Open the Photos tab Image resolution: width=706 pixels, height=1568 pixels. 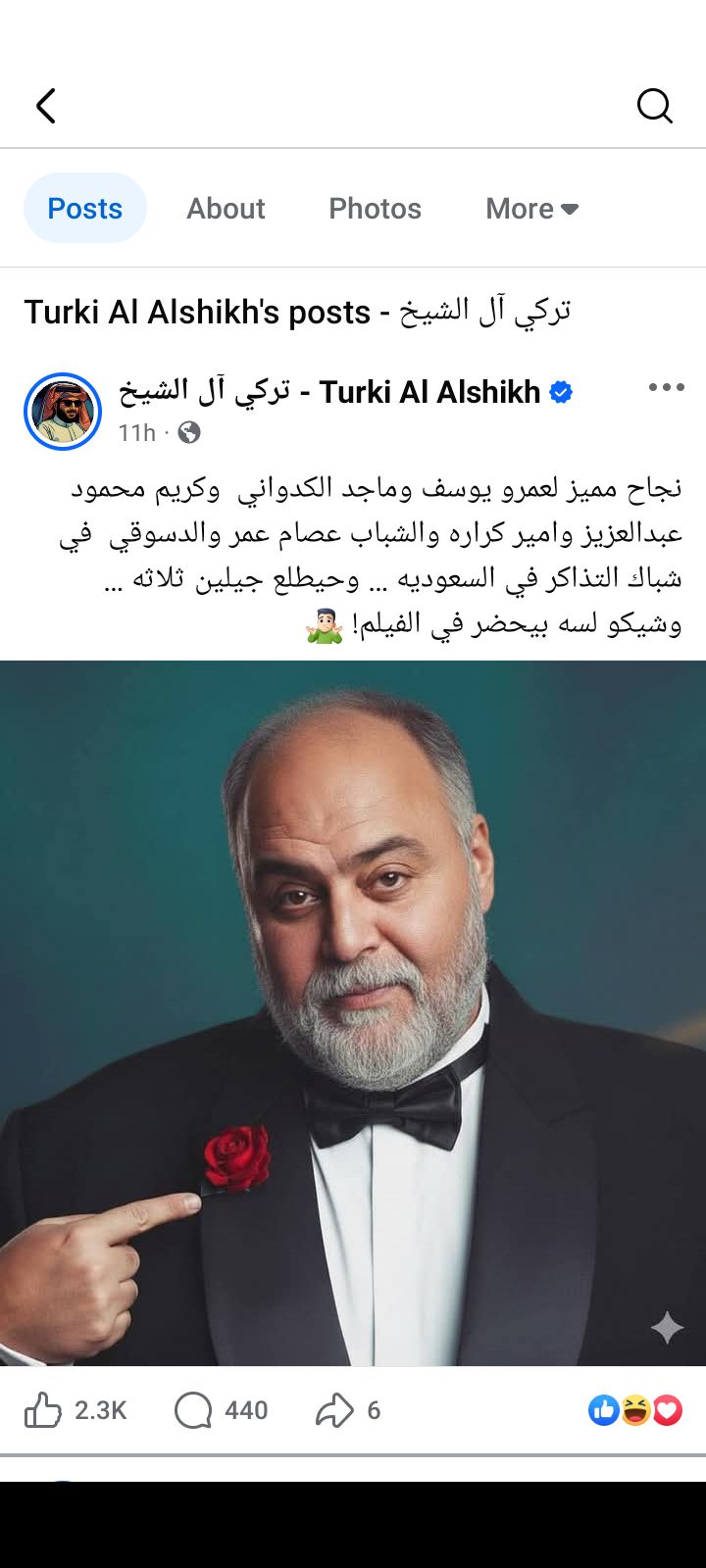pyautogui.click(x=375, y=208)
